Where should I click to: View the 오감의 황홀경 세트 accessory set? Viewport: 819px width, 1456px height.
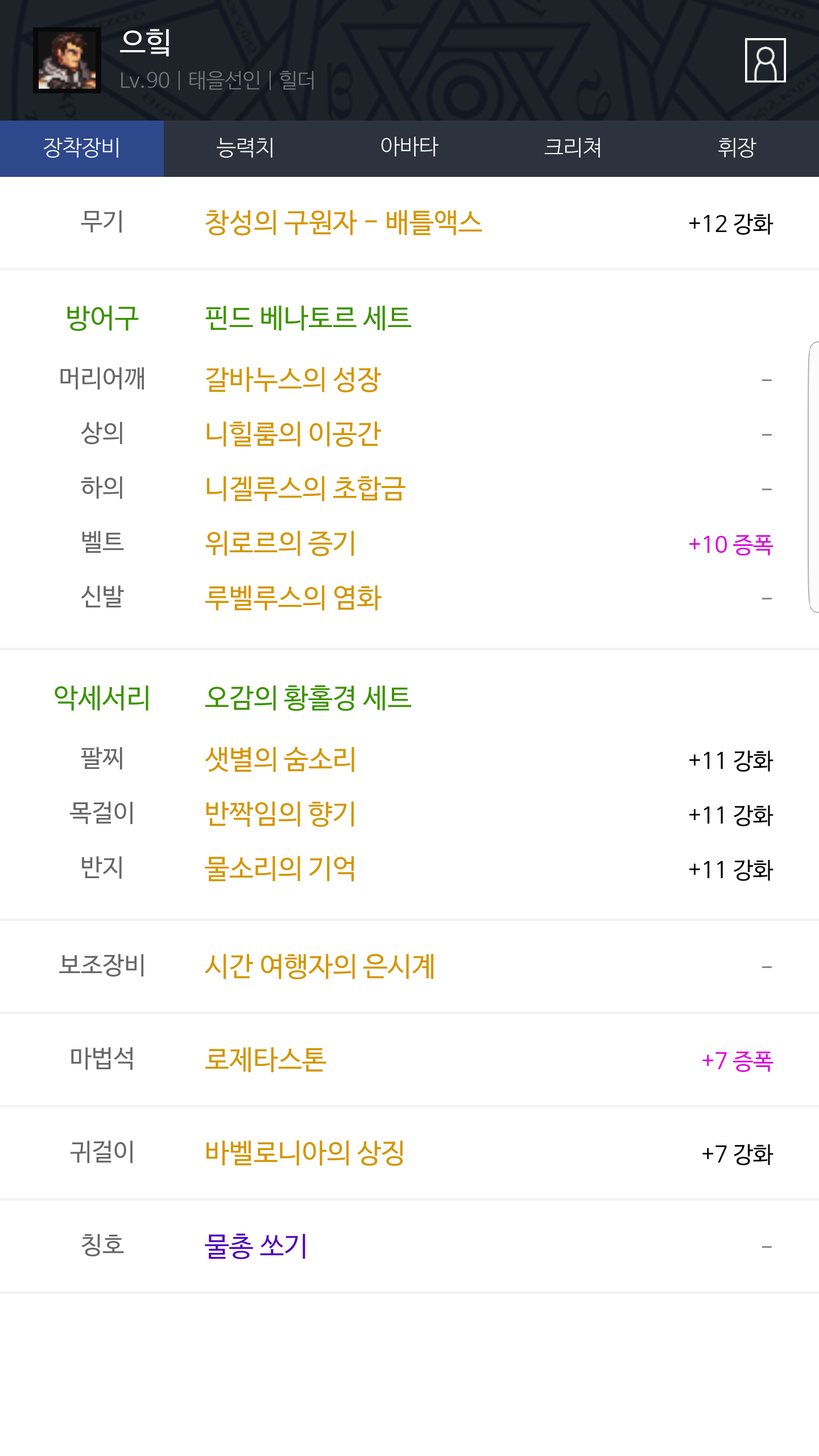(308, 698)
